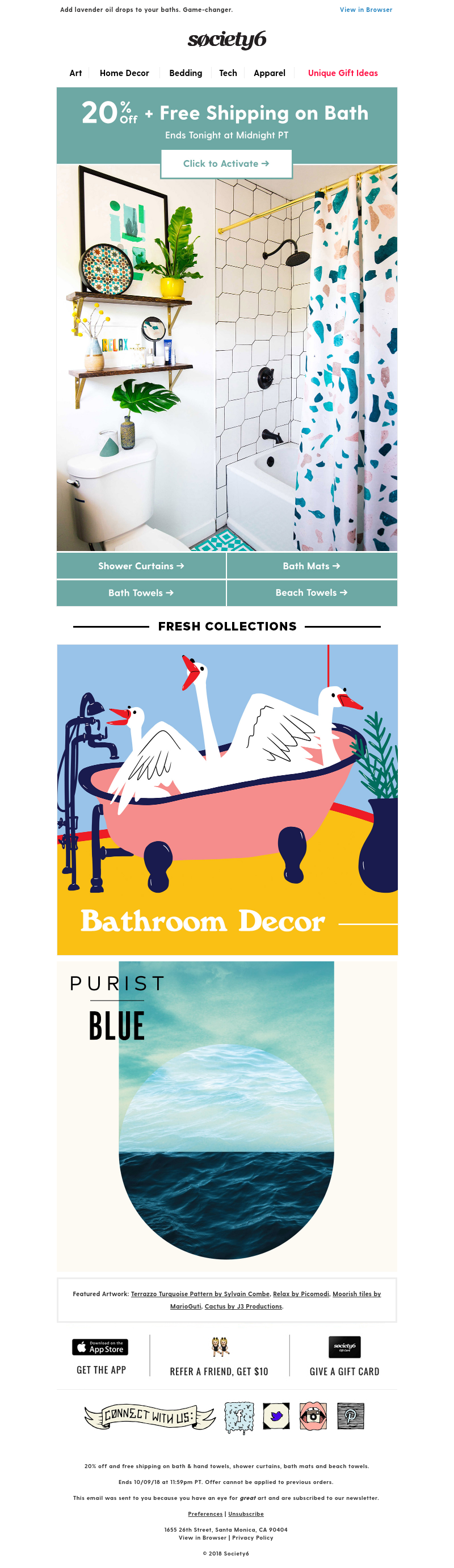
Task: Go to Home Decor category
Action: (x=124, y=73)
